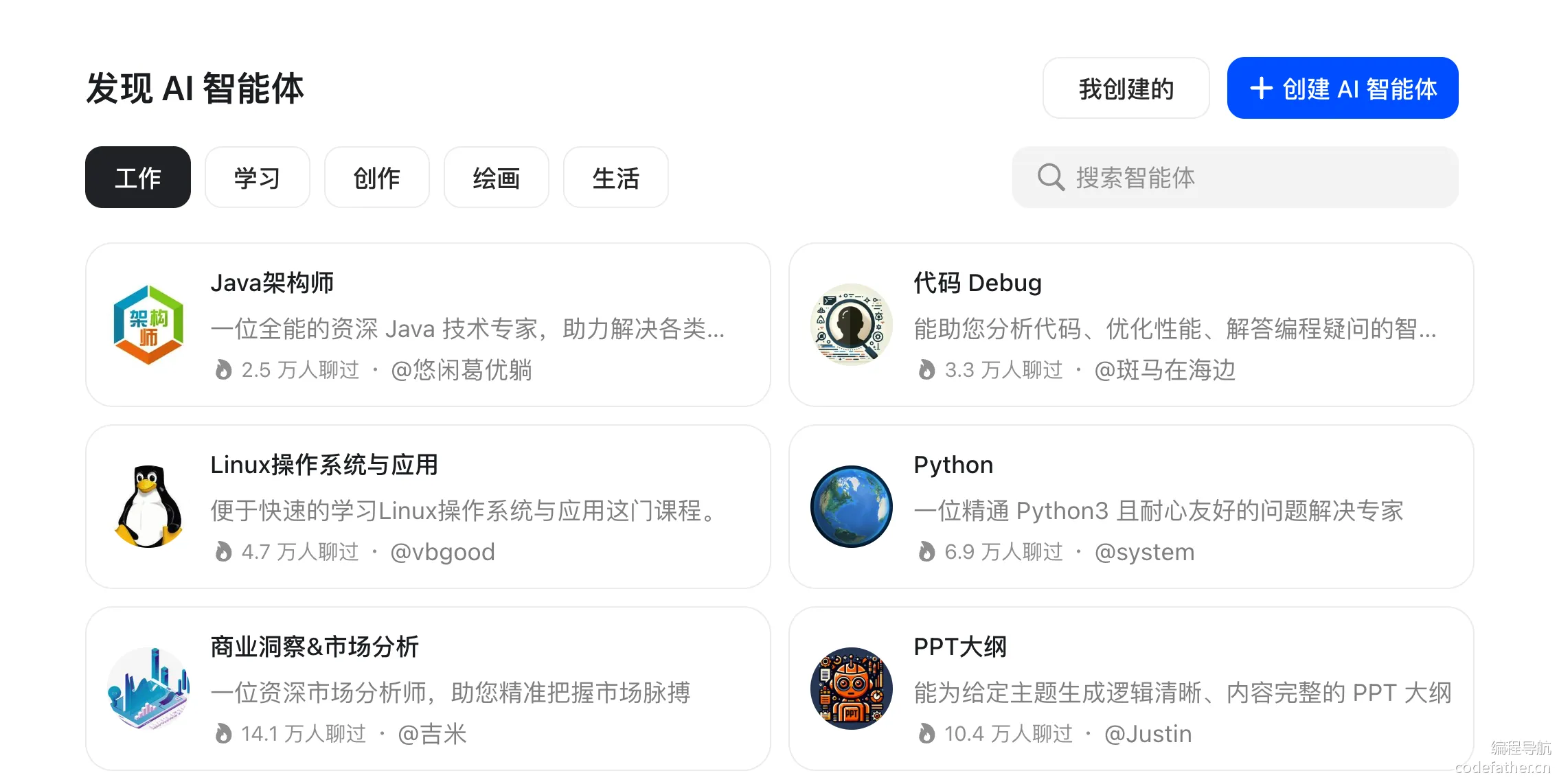Screen dimensions: 1559x784
Task: Switch to the 创作 tab
Action: pyautogui.click(x=376, y=178)
